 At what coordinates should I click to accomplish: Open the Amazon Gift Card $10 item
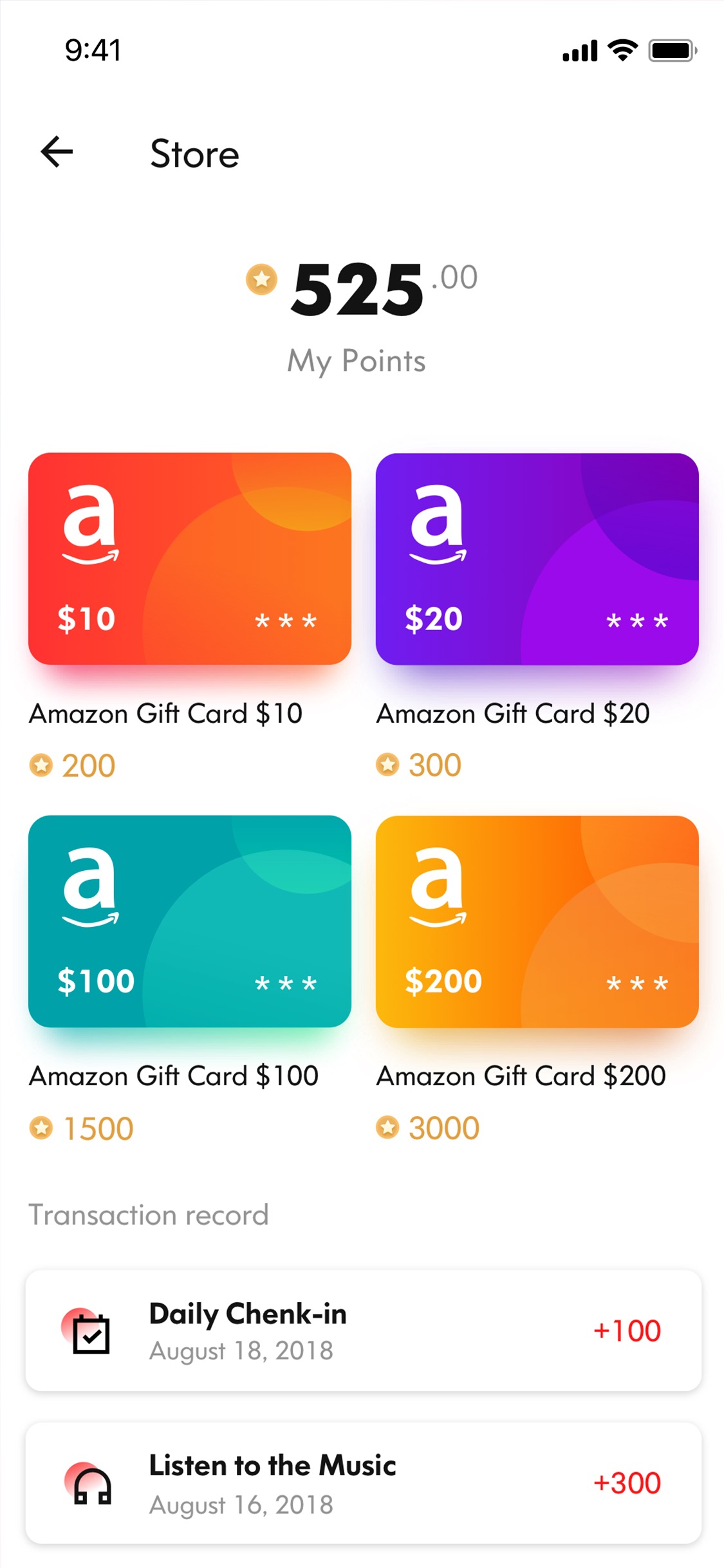[189, 559]
